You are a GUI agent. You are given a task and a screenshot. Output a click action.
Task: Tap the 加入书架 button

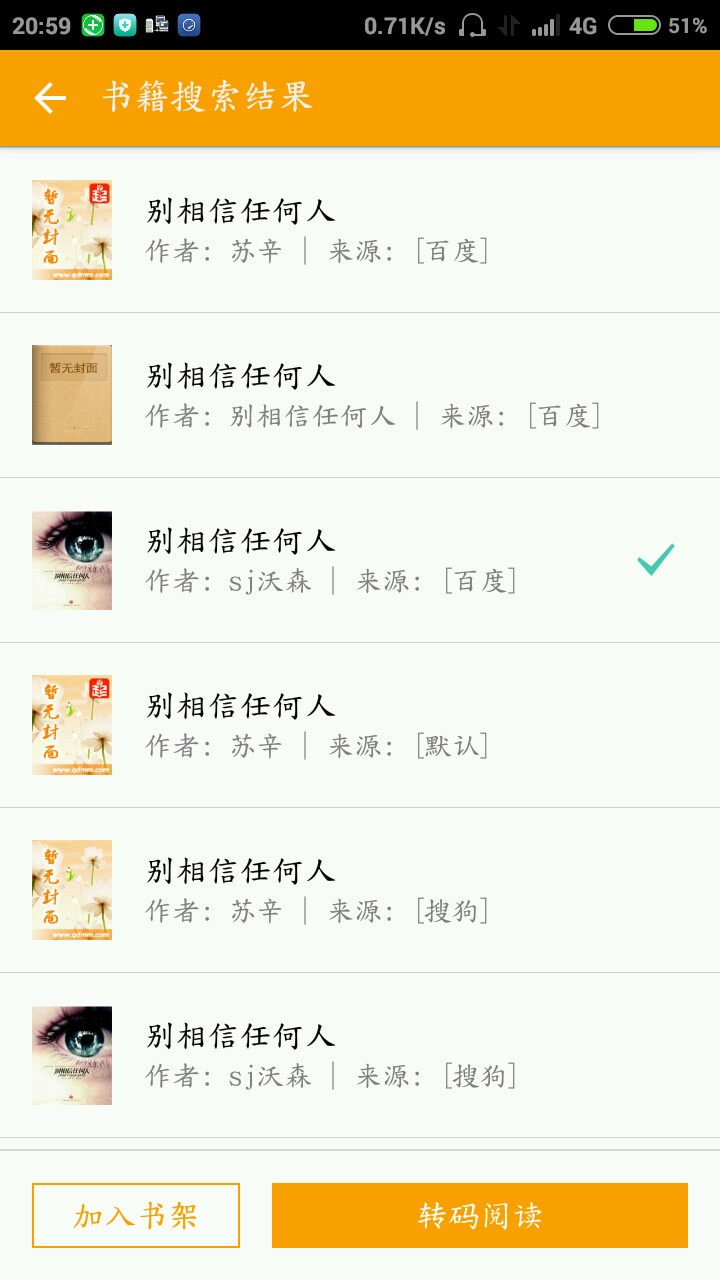coord(136,1216)
